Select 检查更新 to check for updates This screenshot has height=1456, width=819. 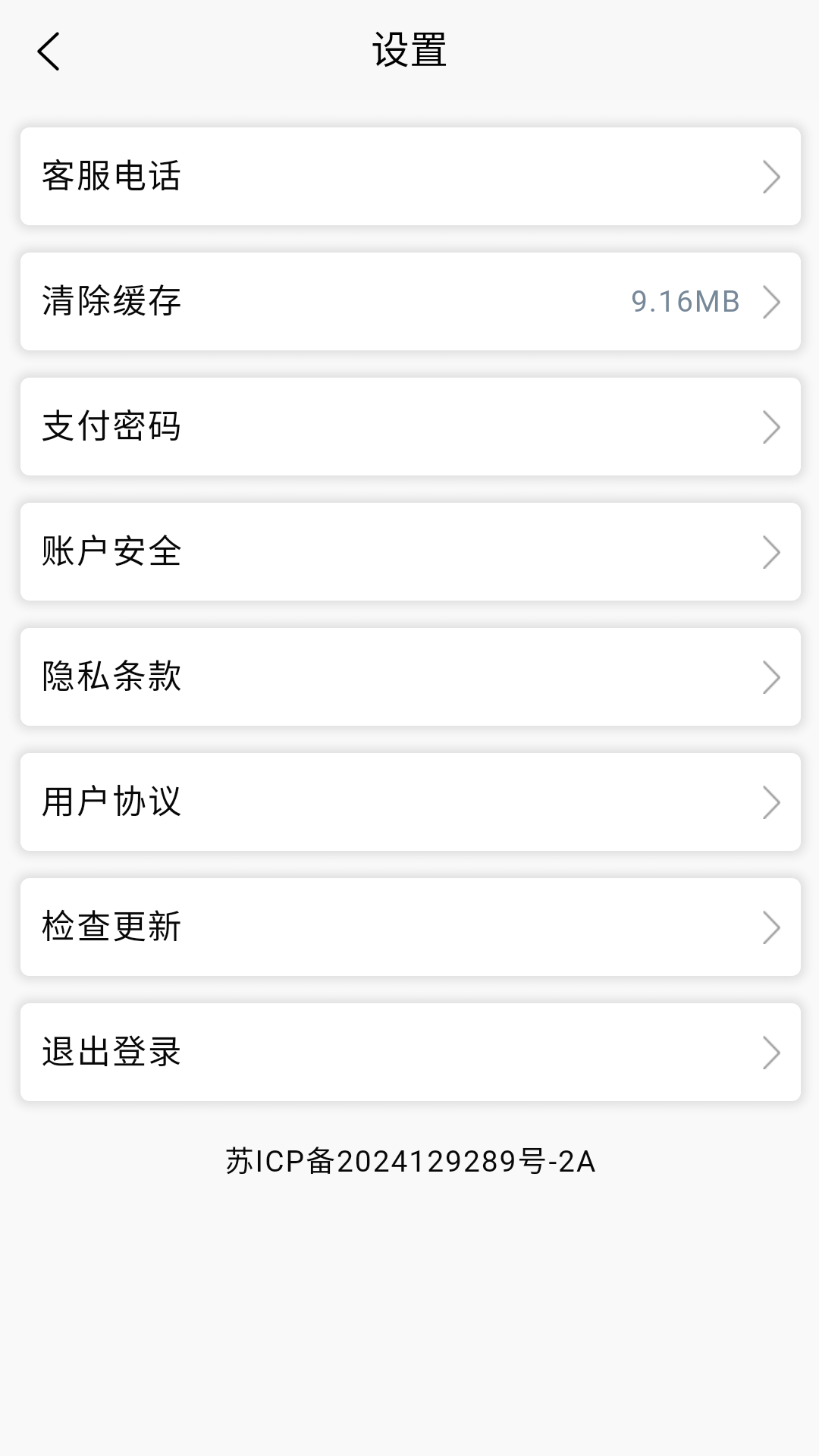tap(409, 927)
